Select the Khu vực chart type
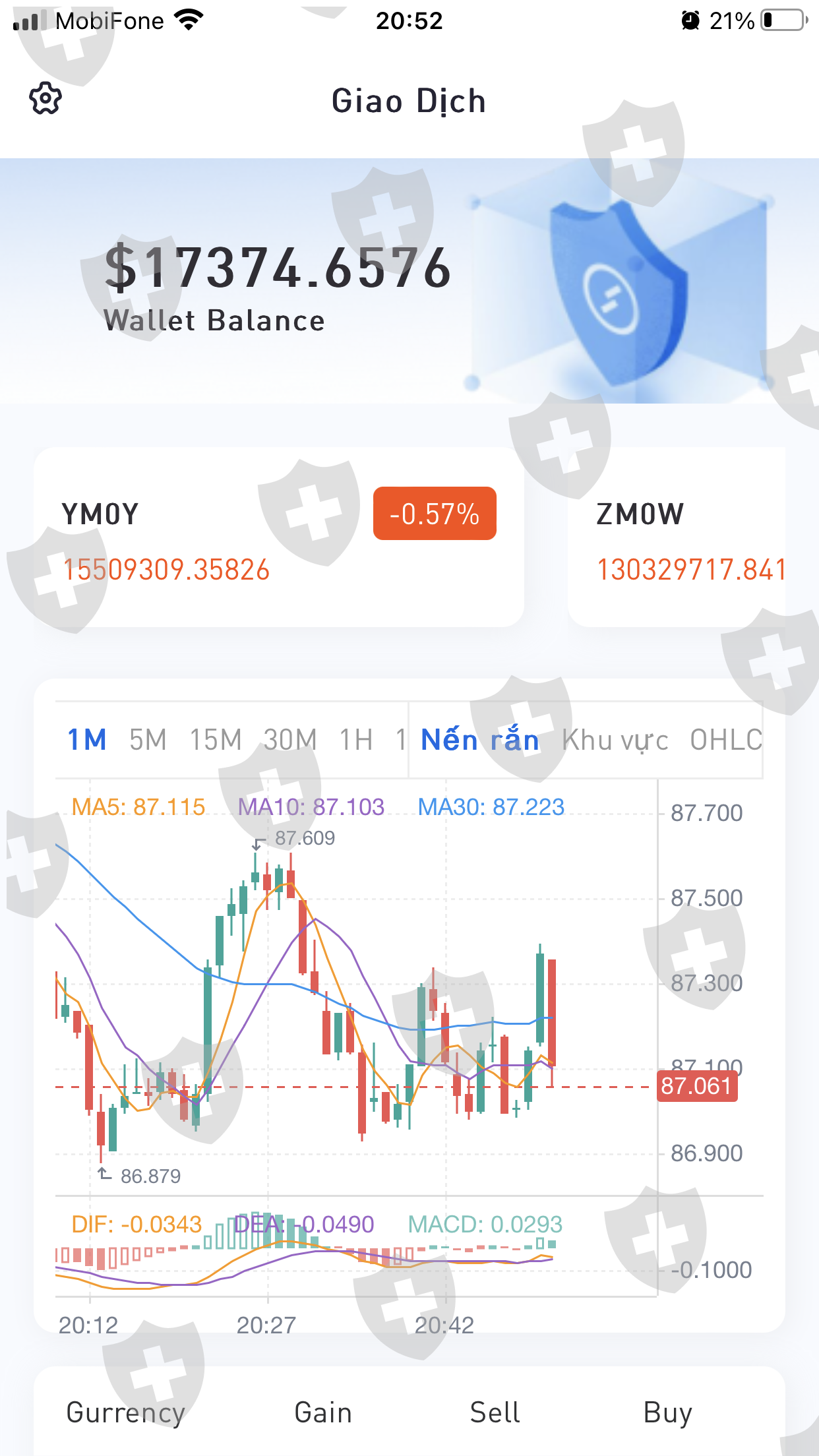 [x=615, y=740]
